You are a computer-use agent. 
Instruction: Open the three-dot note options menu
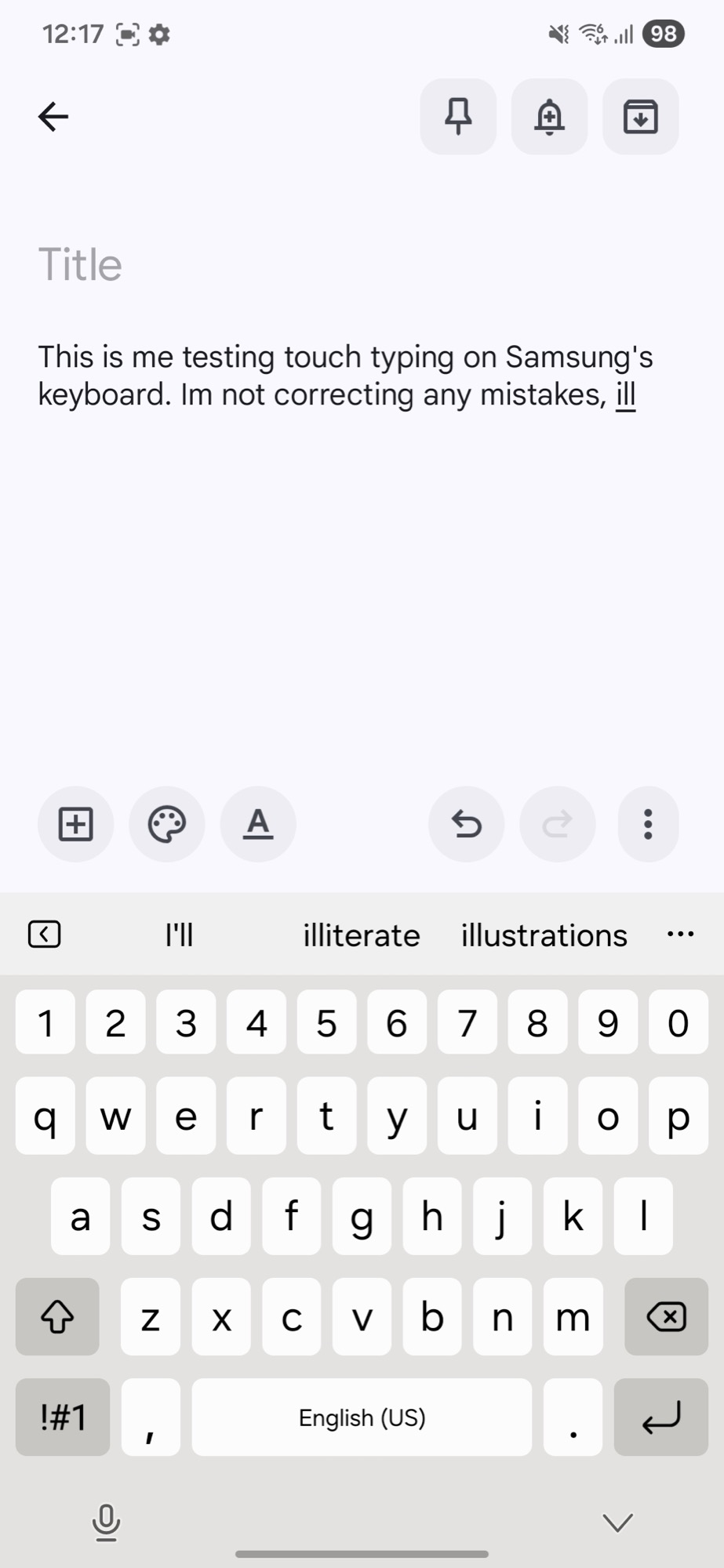[648, 824]
